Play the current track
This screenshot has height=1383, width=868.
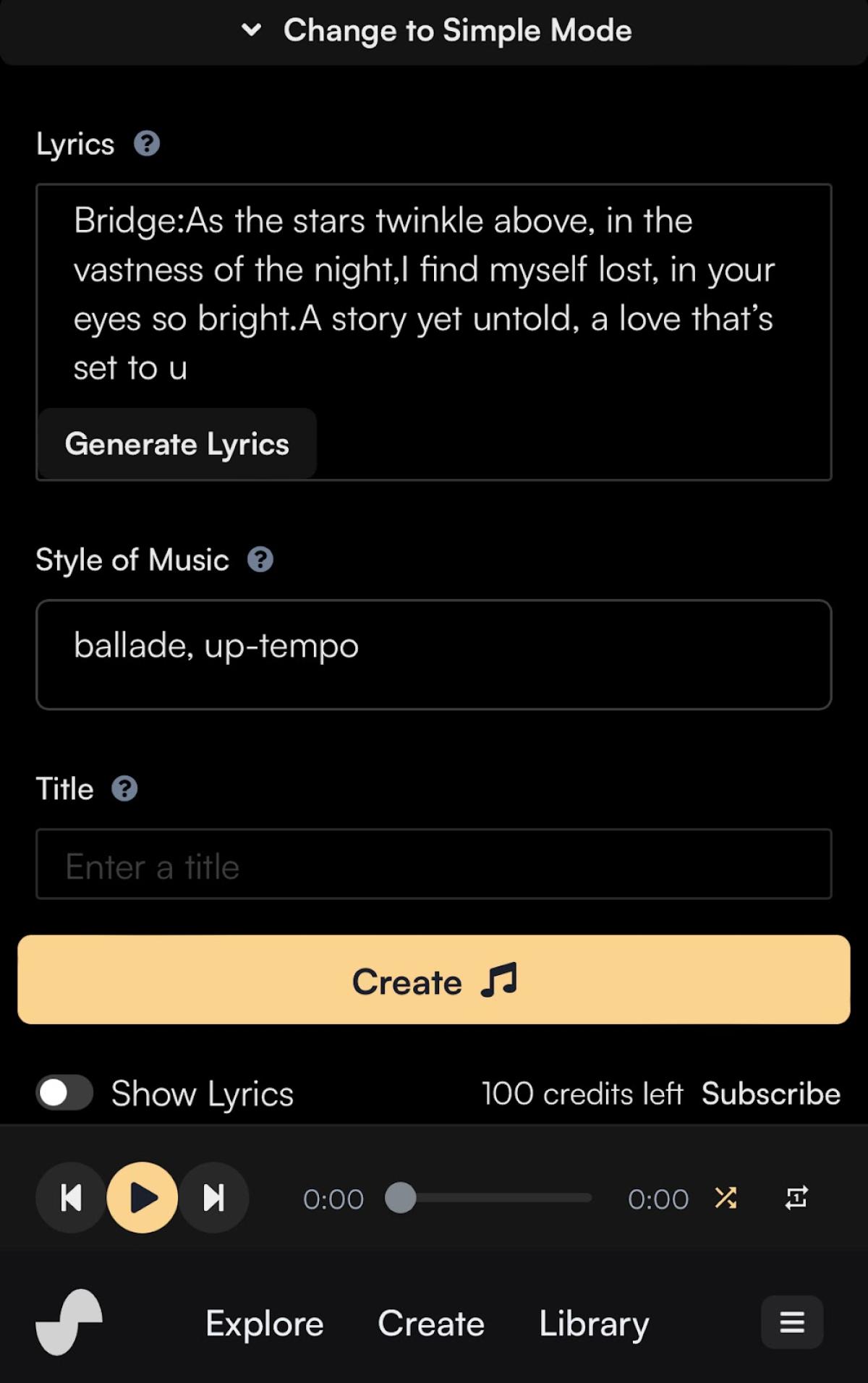click(x=142, y=1198)
